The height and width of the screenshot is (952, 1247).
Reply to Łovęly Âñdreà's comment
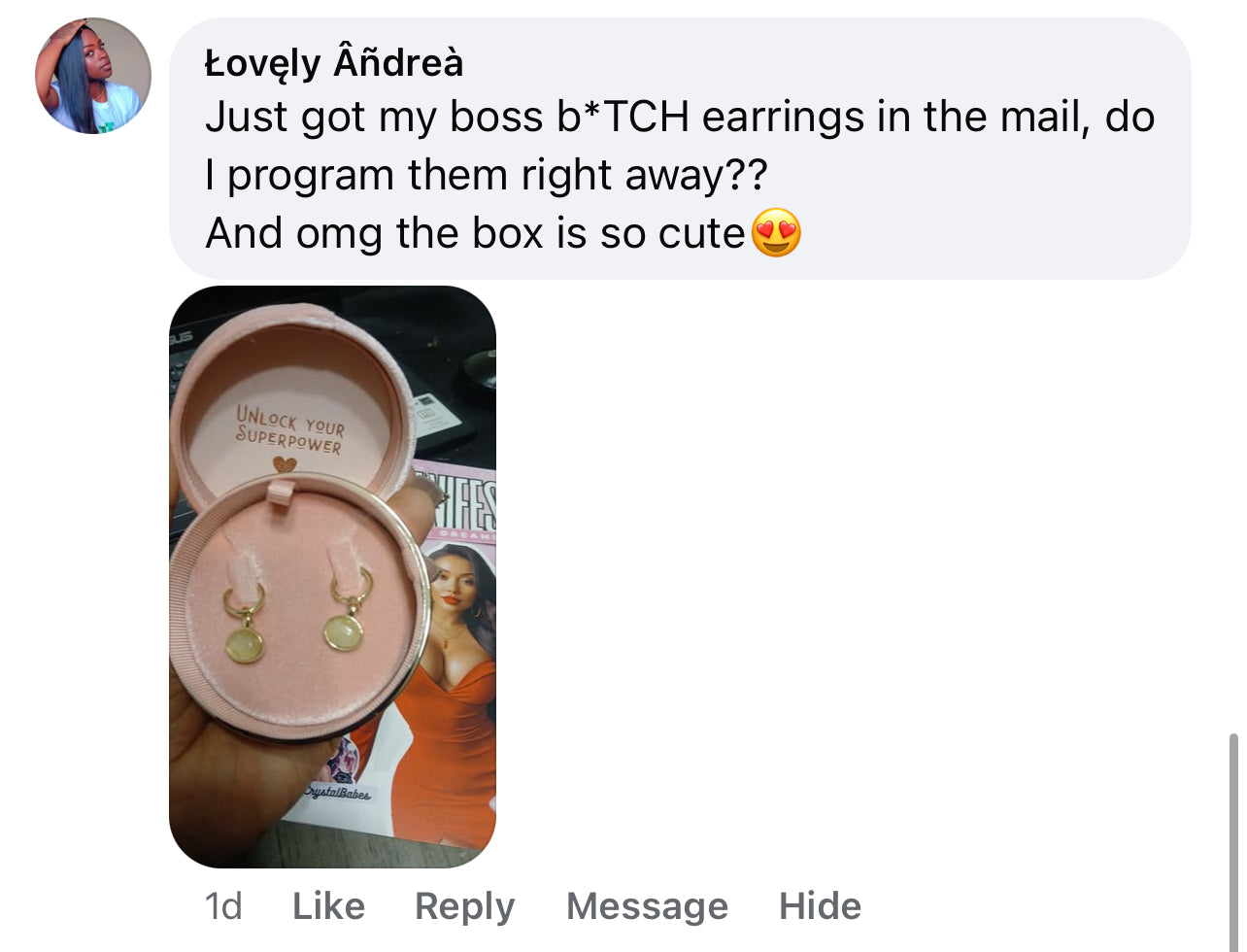click(464, 906)
